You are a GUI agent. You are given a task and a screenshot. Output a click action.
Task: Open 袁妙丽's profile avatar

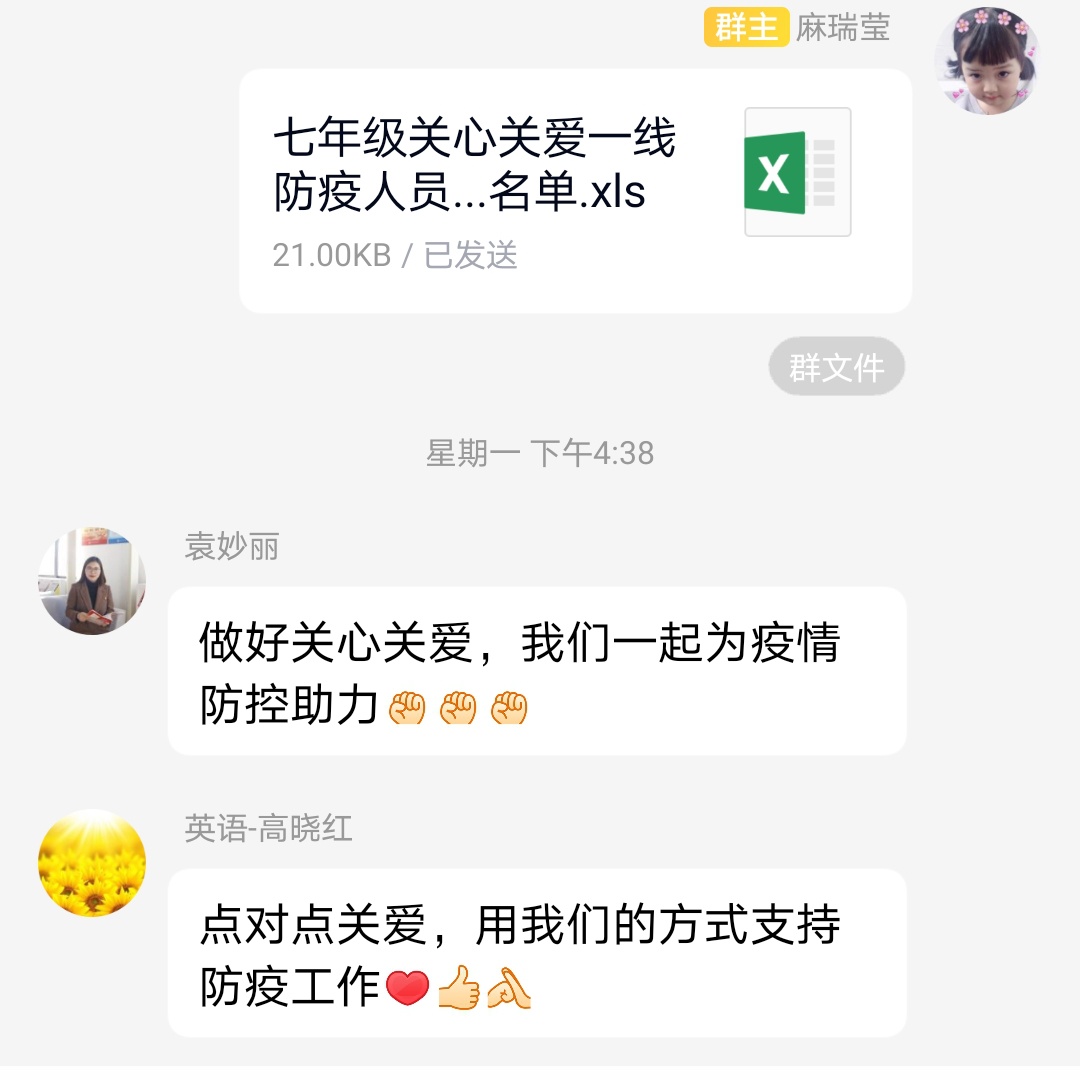click(x=92, y=581)
